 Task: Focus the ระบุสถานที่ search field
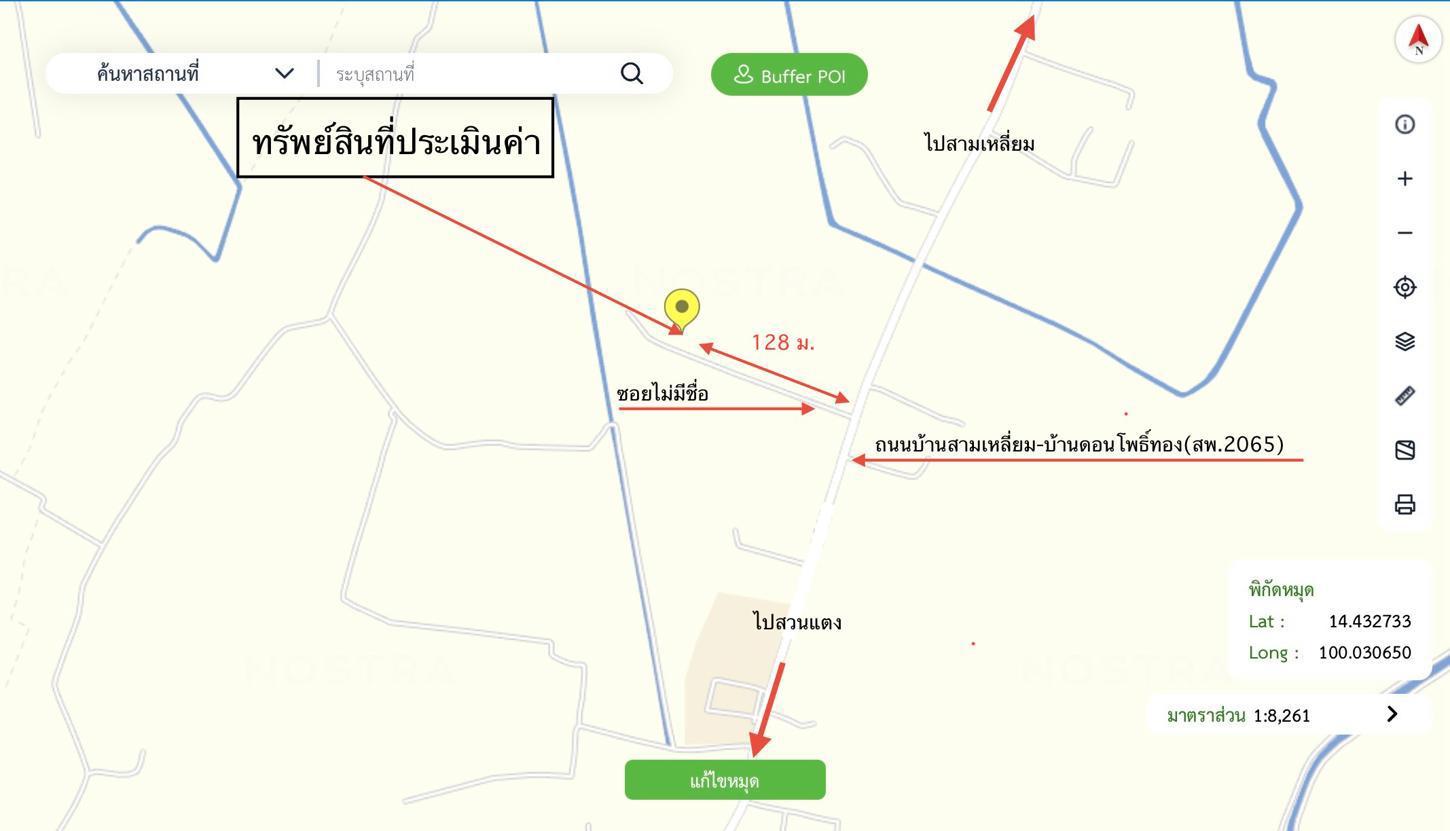coord(465,74)
